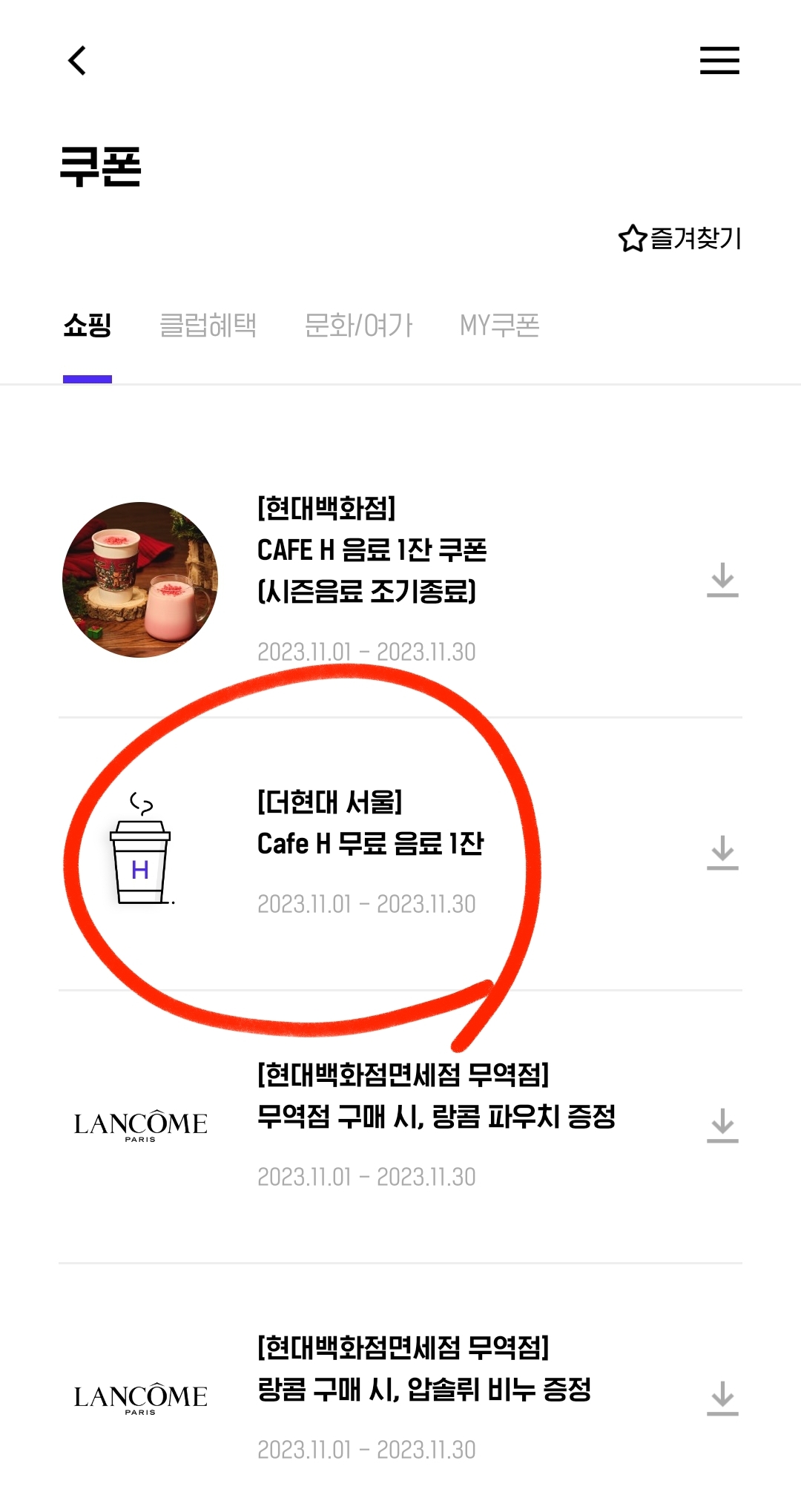Tap the star icon next to 즐겨찾기
Image resolution: width=801 pixels, height=1512 pixels.
633,239
